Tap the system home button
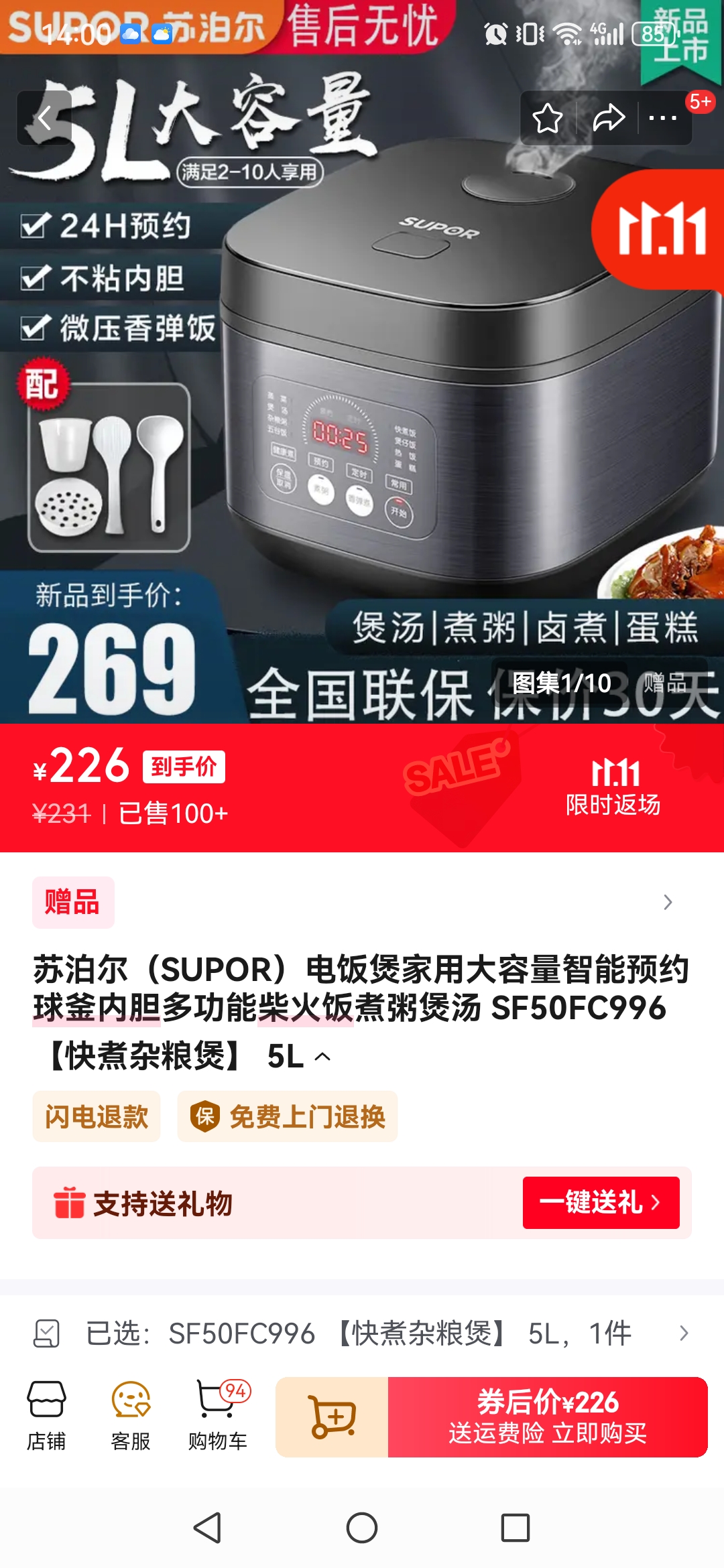The image size is (724, 1568). [362, 1528]
